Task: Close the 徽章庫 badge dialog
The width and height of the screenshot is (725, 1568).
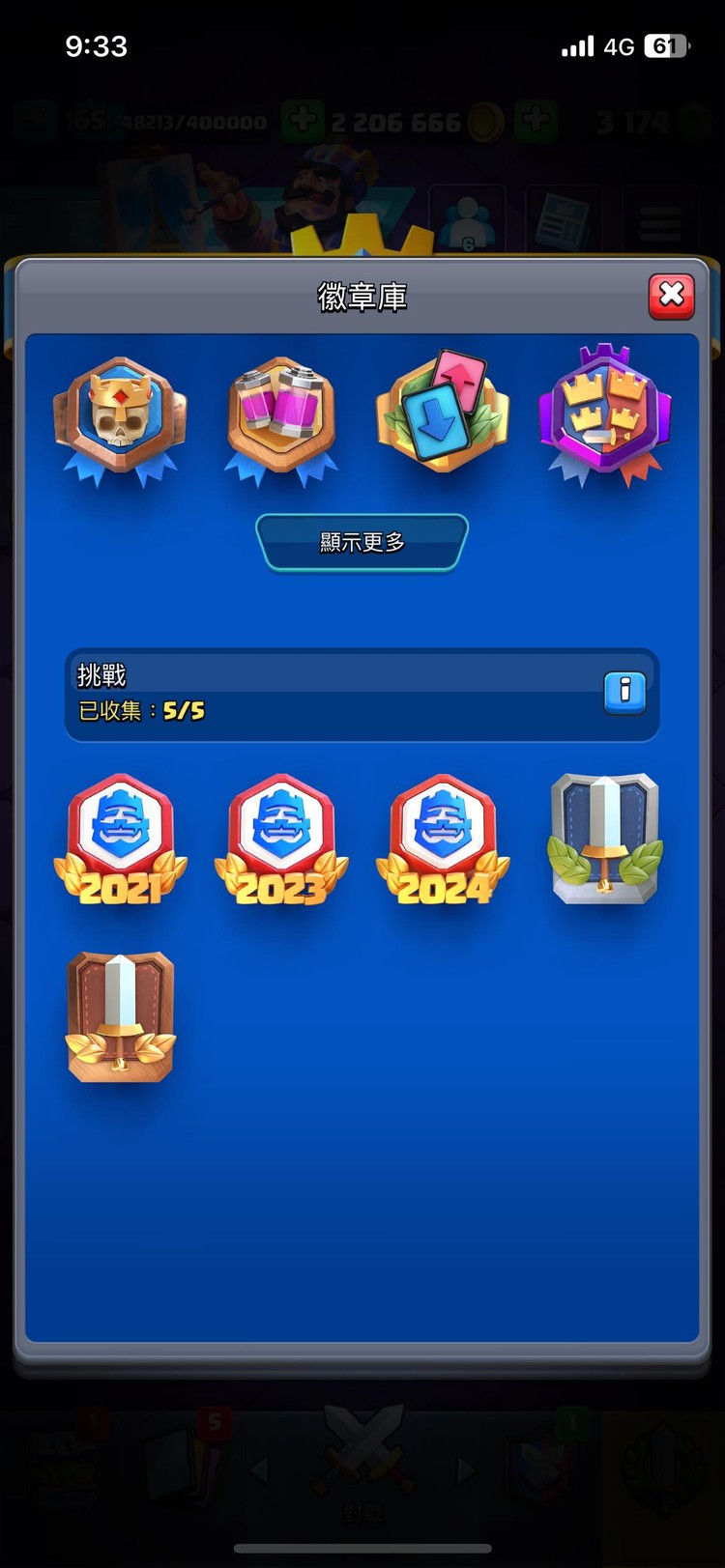Action: click(671, 296)
